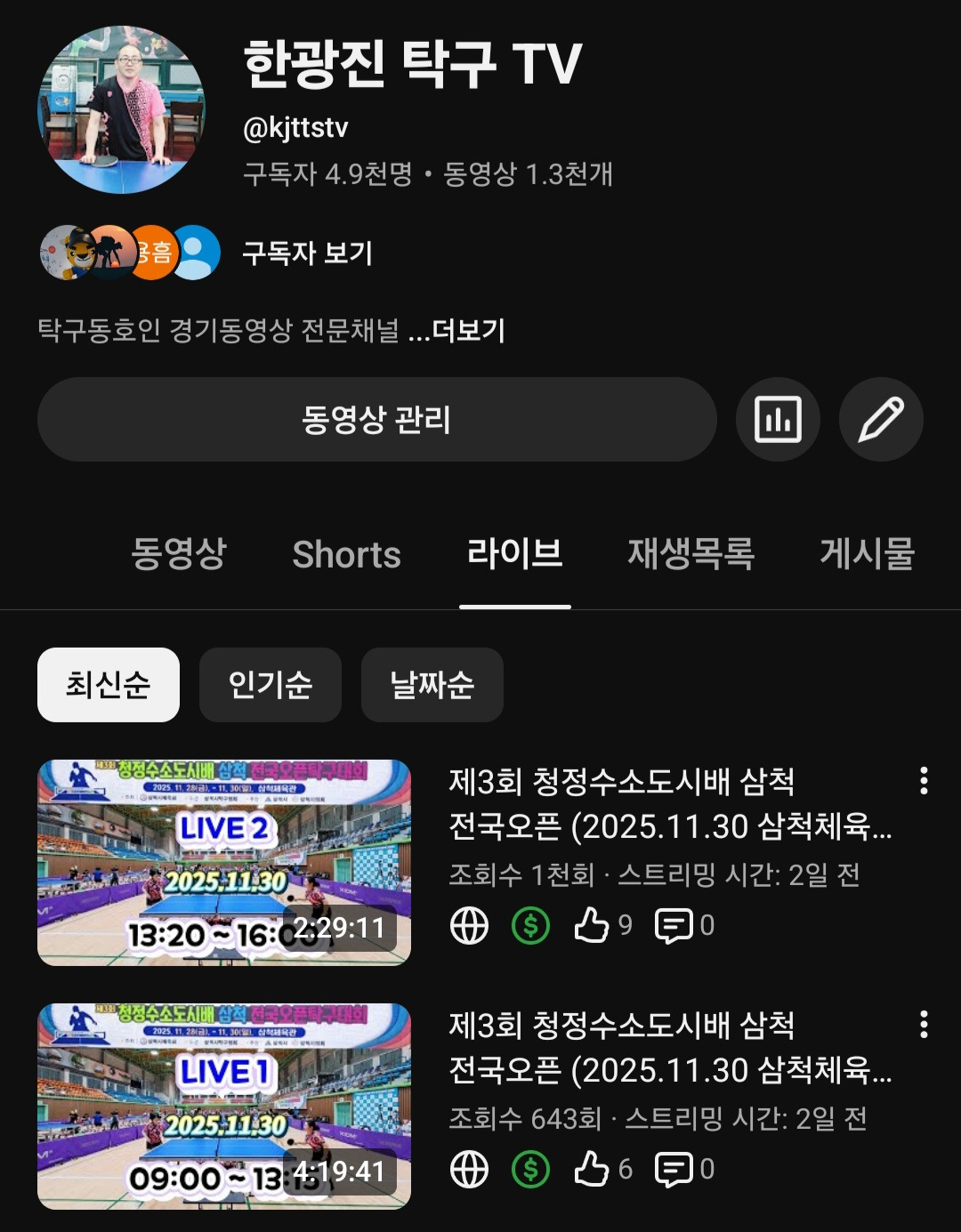This screenshot has height=1232, width=961.
Task: Open overflow menu for the 4:19:41 stream
Action: coord(924,1025)
